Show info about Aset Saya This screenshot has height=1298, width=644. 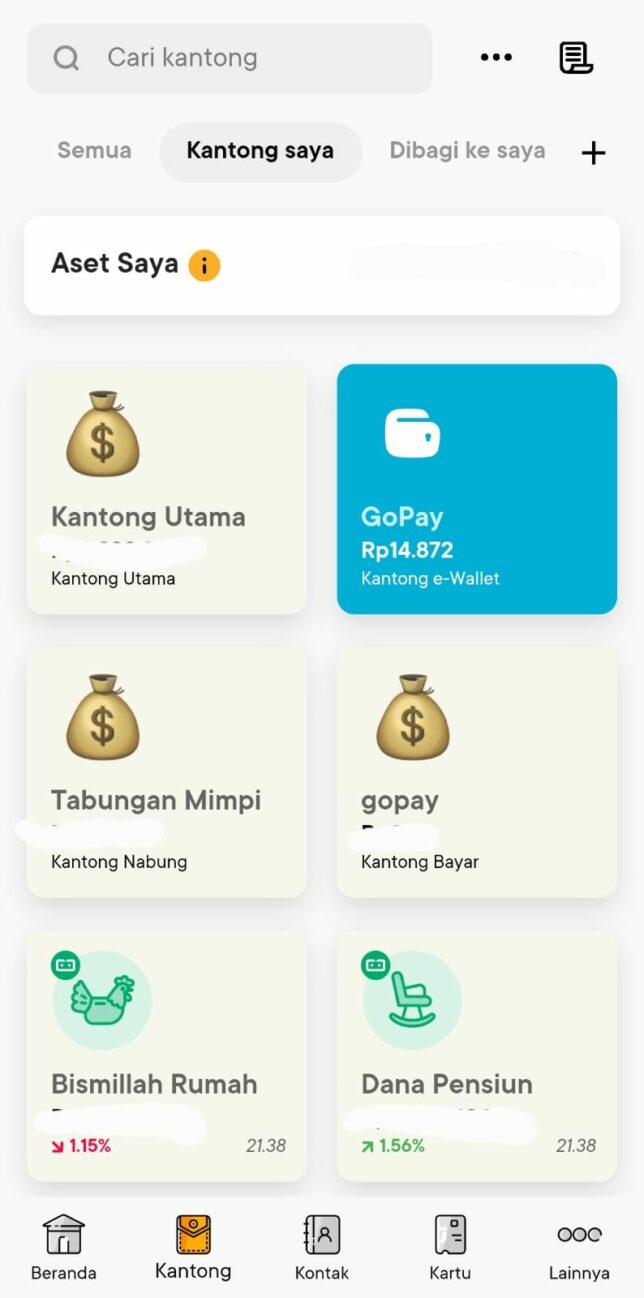[x=204, y=265]
